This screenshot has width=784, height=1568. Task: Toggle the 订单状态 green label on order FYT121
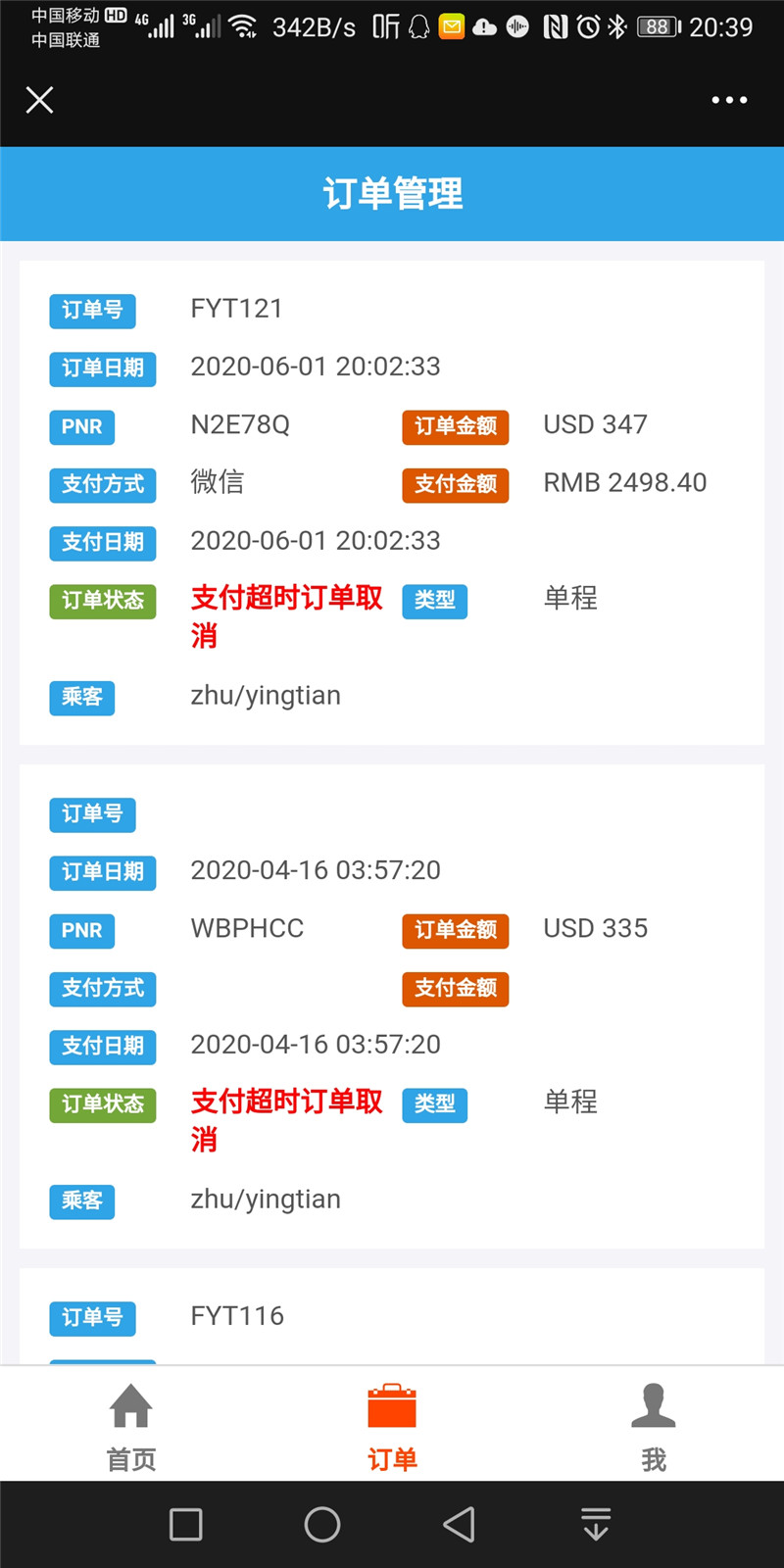[x=102, y=601]
